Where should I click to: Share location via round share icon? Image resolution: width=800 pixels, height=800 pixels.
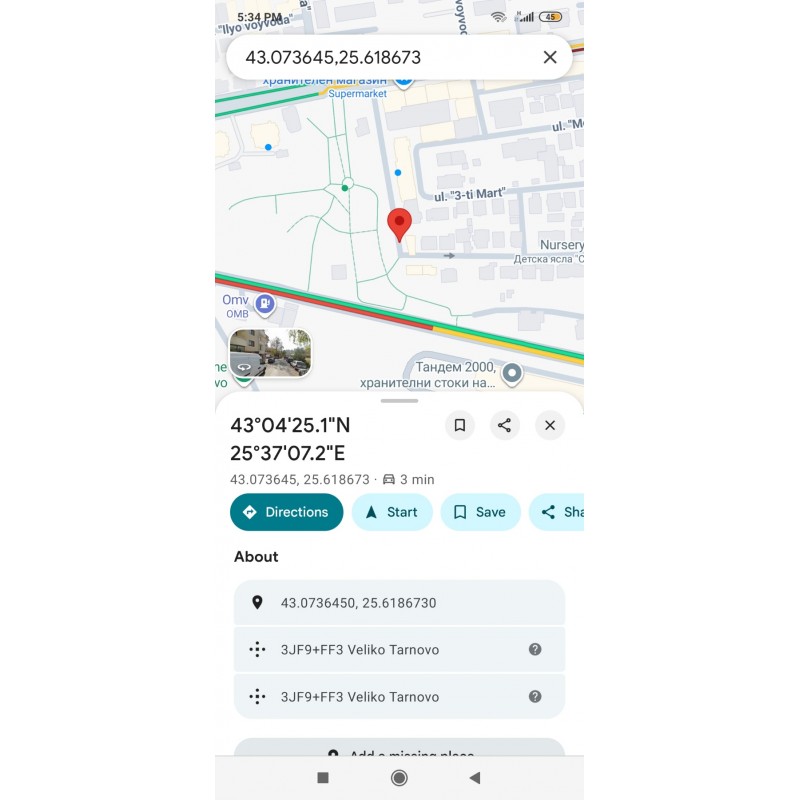[x=504, y=425]
